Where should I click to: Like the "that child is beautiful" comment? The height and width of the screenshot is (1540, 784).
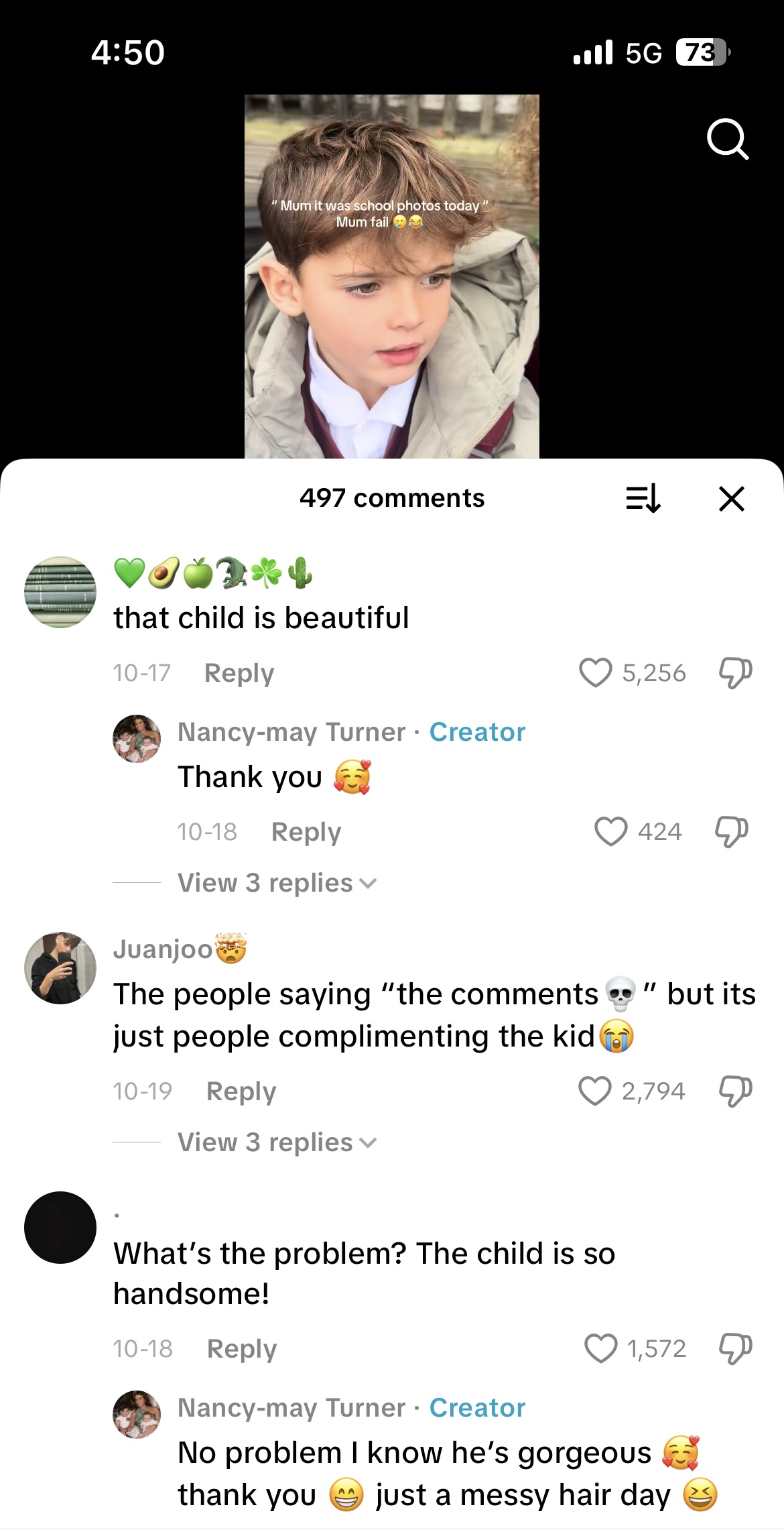pos(596,672)
